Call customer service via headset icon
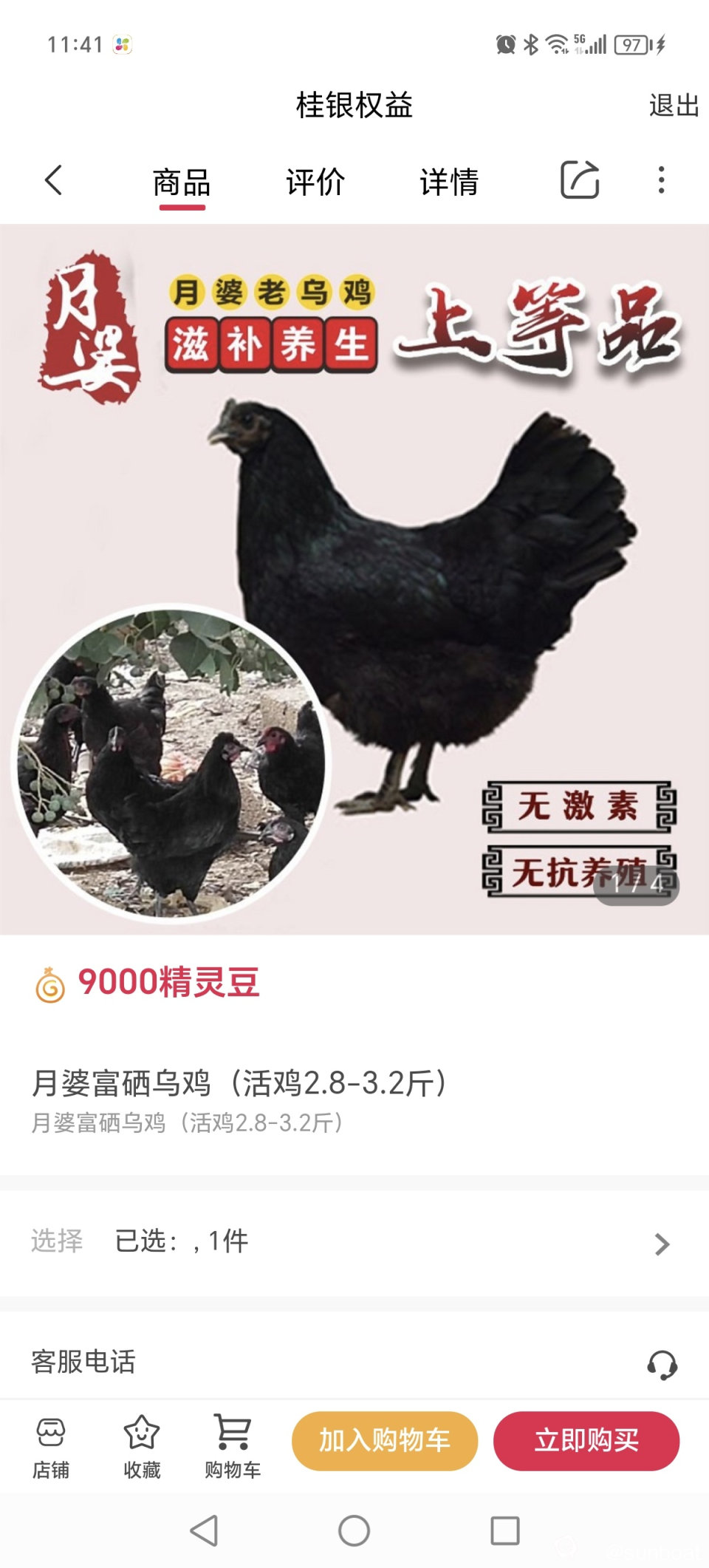 pos(662,1364)
